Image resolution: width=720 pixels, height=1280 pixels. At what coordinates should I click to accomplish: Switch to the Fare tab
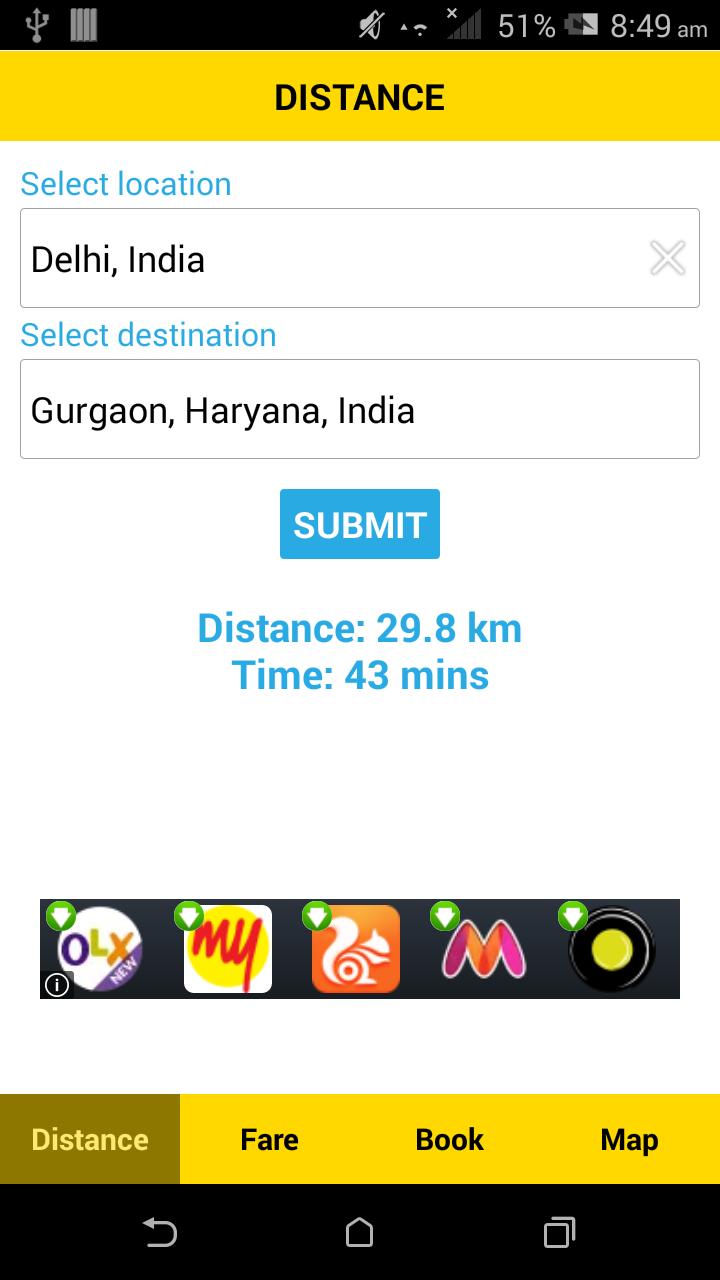(269, 1139)
